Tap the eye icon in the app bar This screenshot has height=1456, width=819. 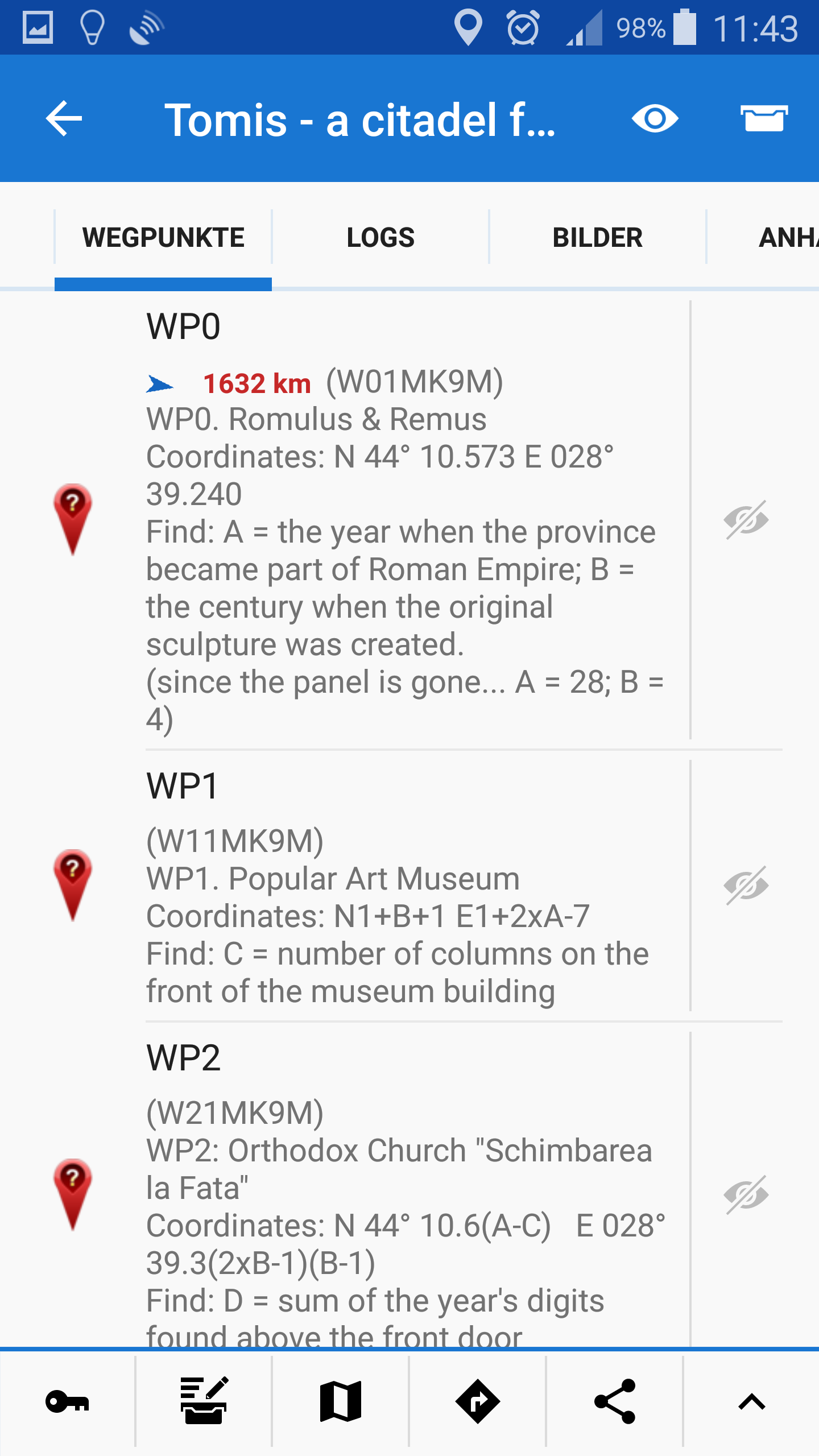pos(655,119)
